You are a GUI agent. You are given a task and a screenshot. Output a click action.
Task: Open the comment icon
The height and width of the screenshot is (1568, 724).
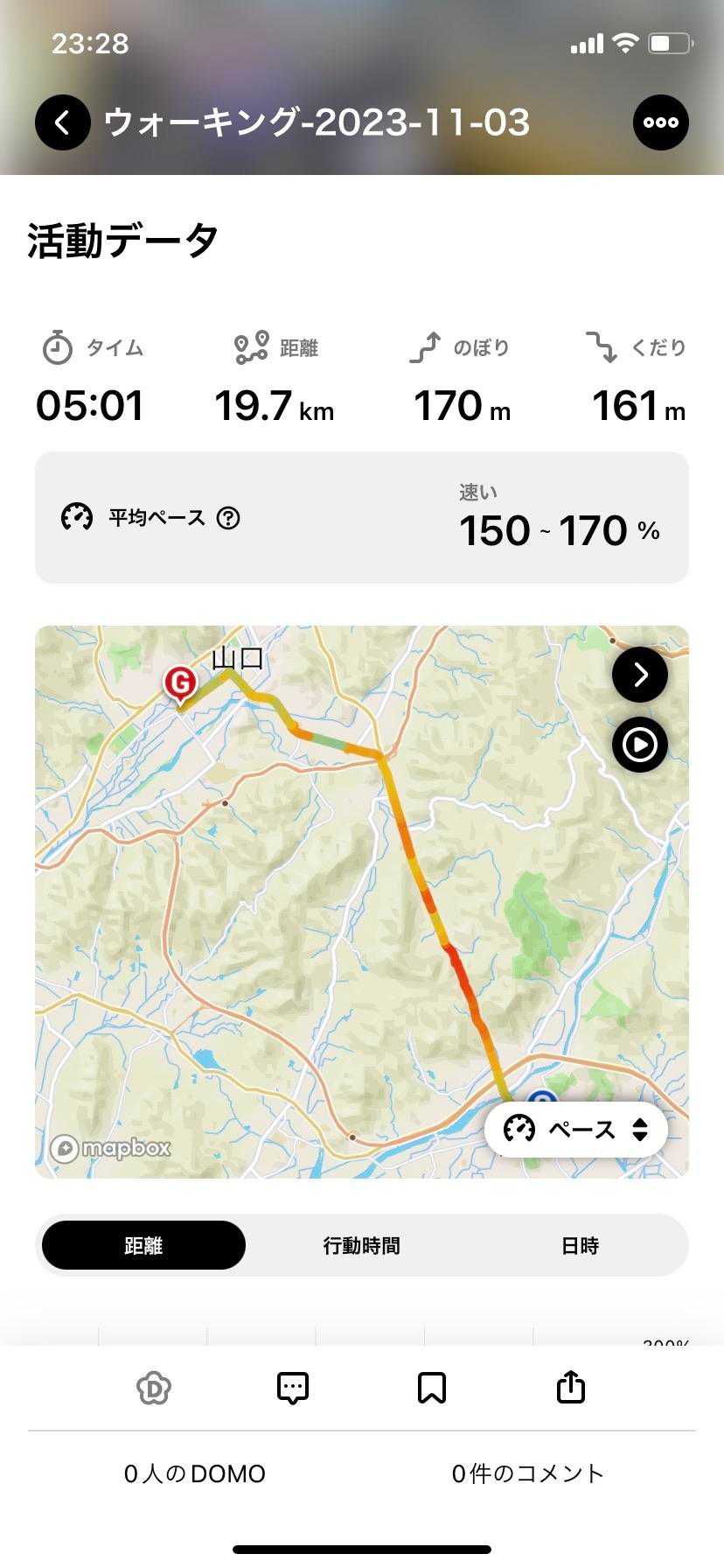(x=293, y=1388)
